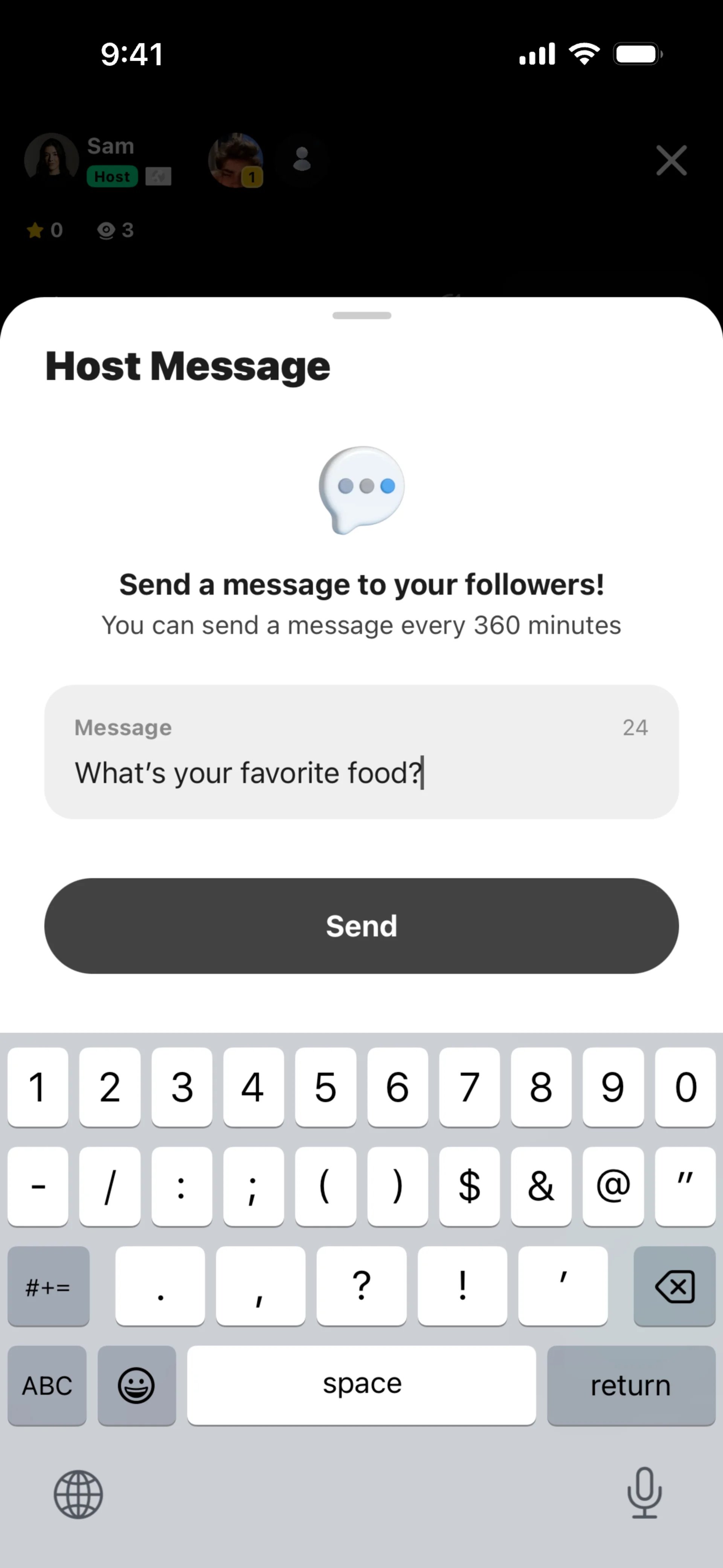This screenshot has width=723, height=1568.
Task: Open more symbols with #+= key
Action: 49,1286
